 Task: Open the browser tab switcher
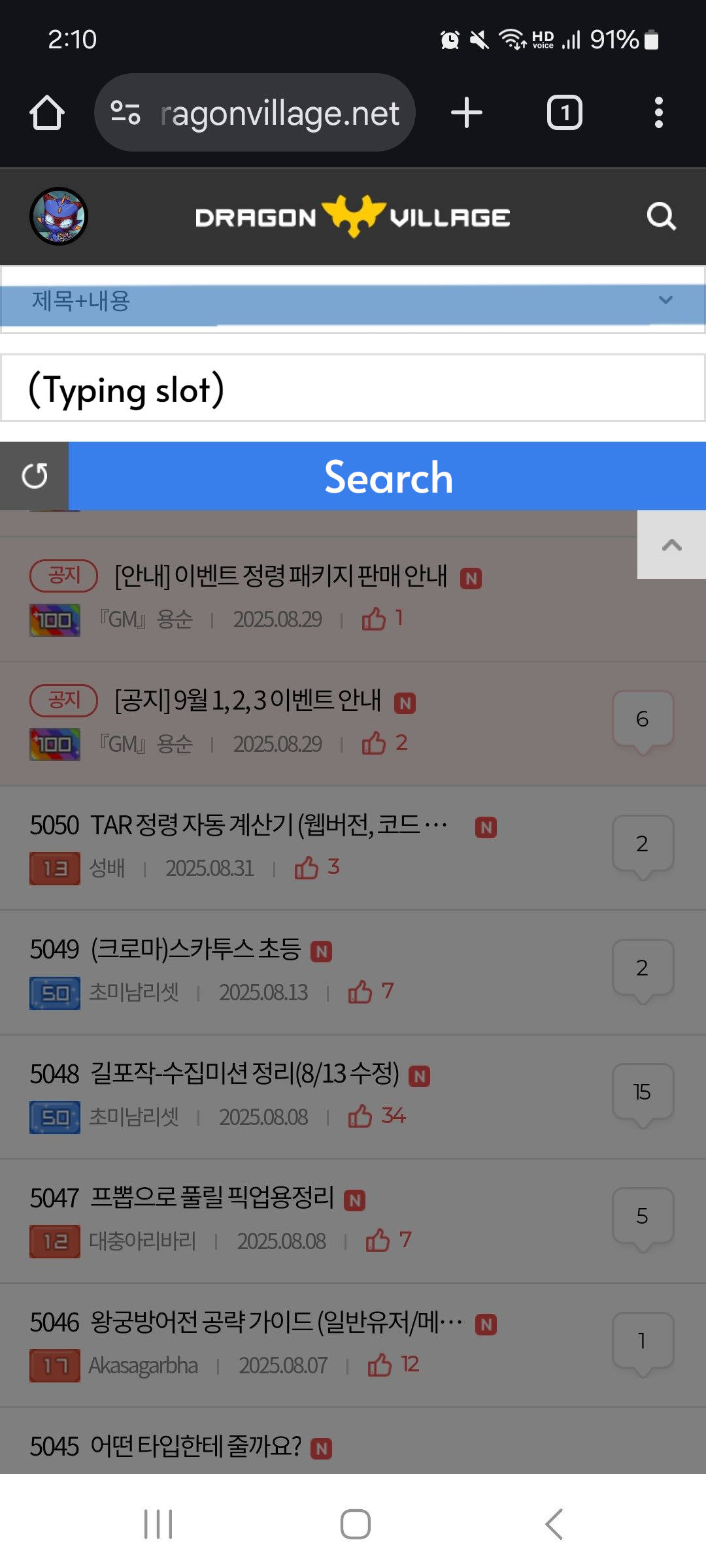click(564, 112)
